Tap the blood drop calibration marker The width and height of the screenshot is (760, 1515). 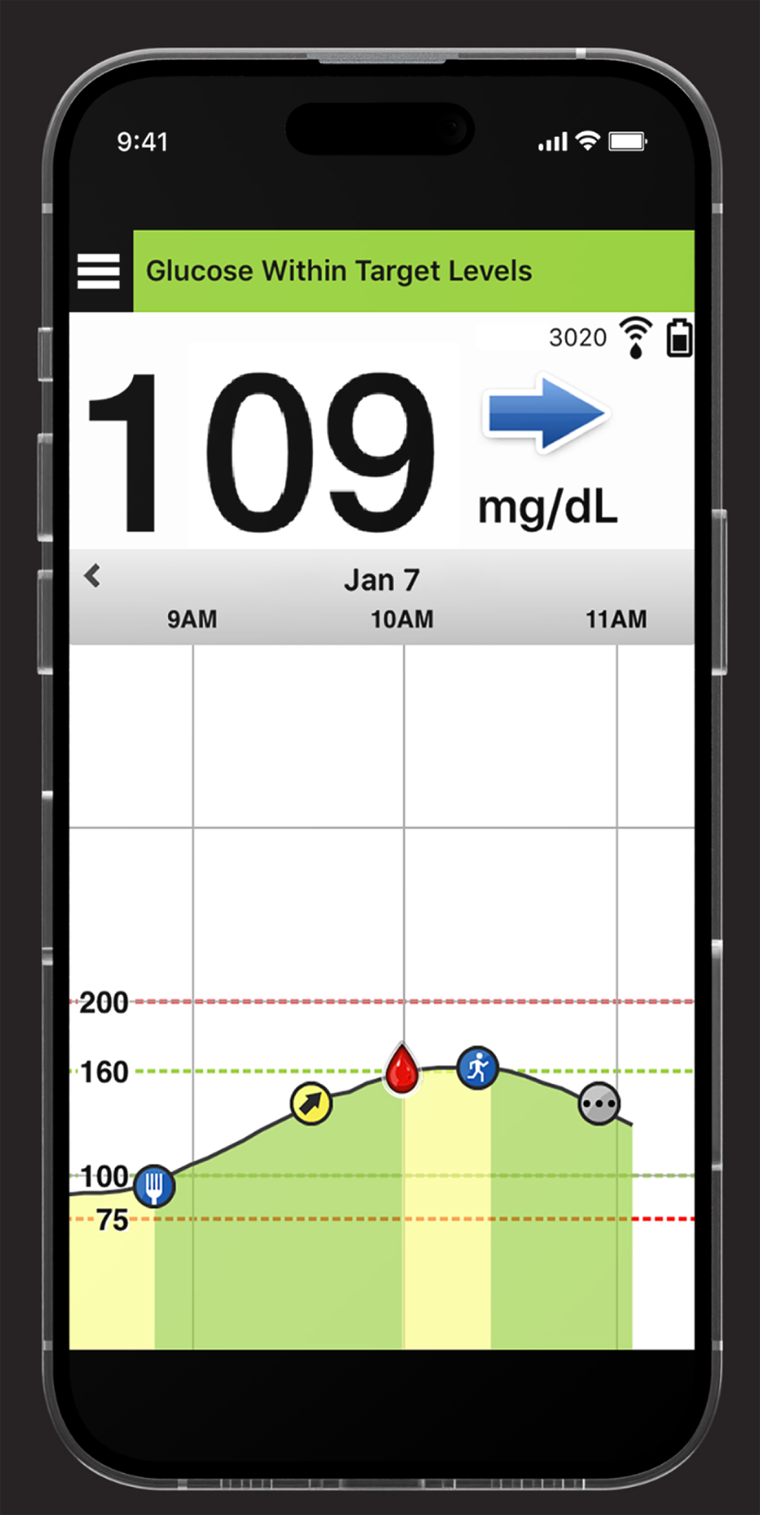[401, 1068]
